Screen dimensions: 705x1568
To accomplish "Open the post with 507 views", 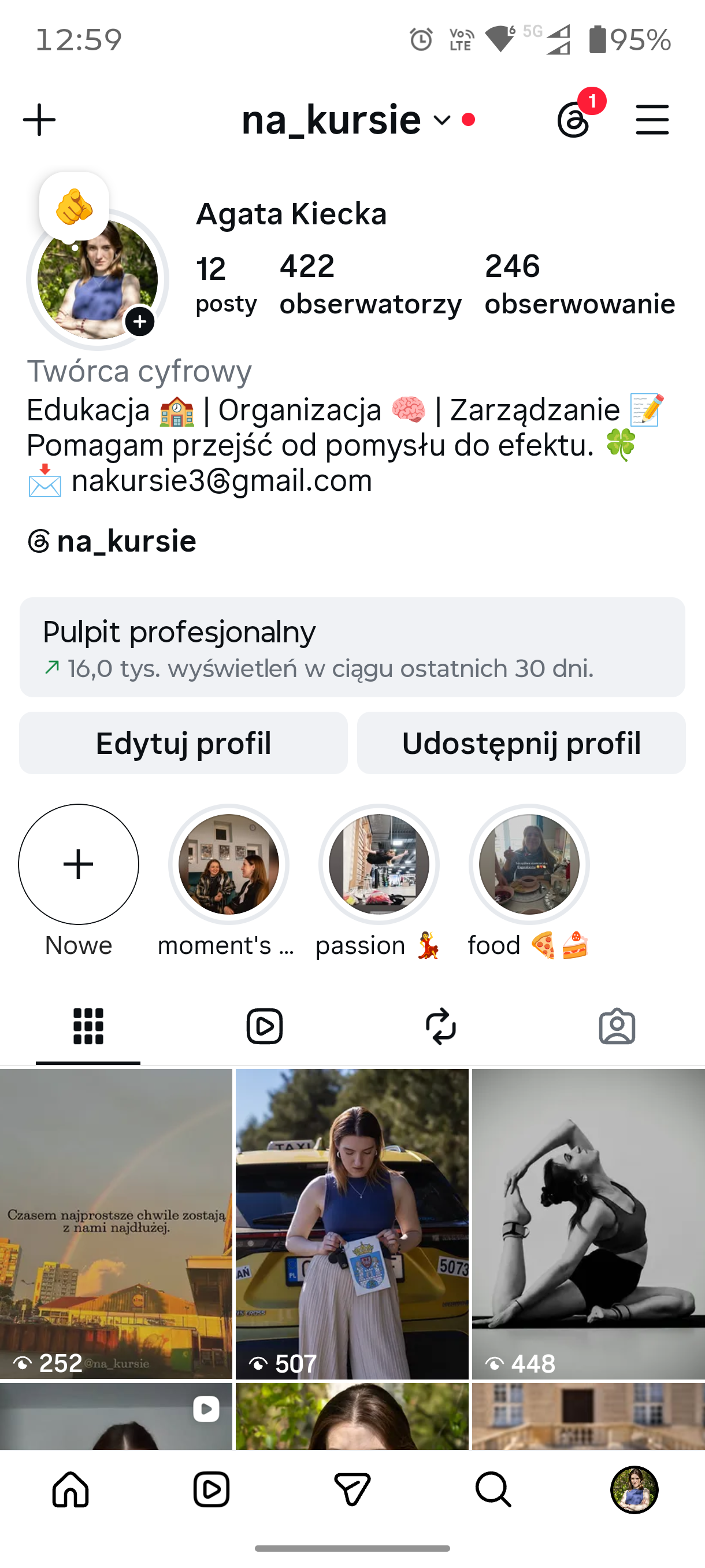I will (352, 1224).
